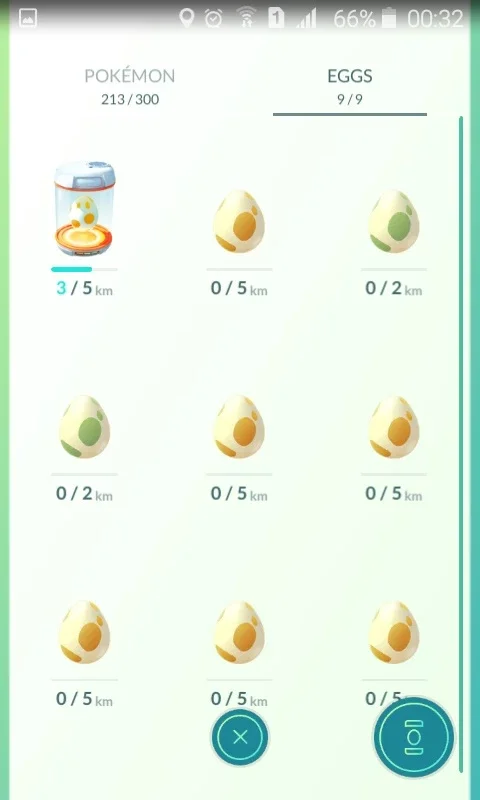
Task: Close the eggs screen with the X button
Action: pyautogui.click(x=240, y=737)
